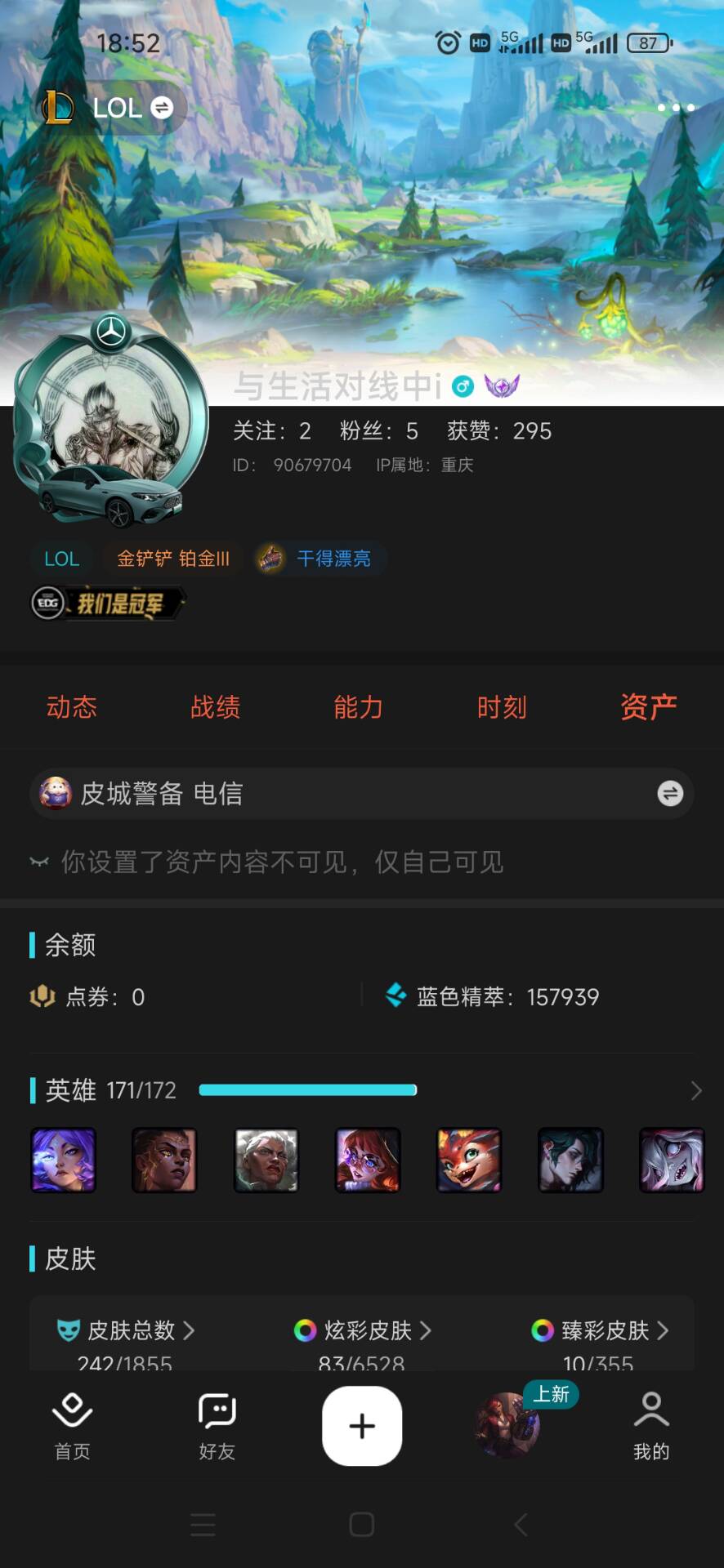This screenshot has width=724, height=1568.
Task: Open 臻彩皮肤 details
Action: [x=600, y=1330]
